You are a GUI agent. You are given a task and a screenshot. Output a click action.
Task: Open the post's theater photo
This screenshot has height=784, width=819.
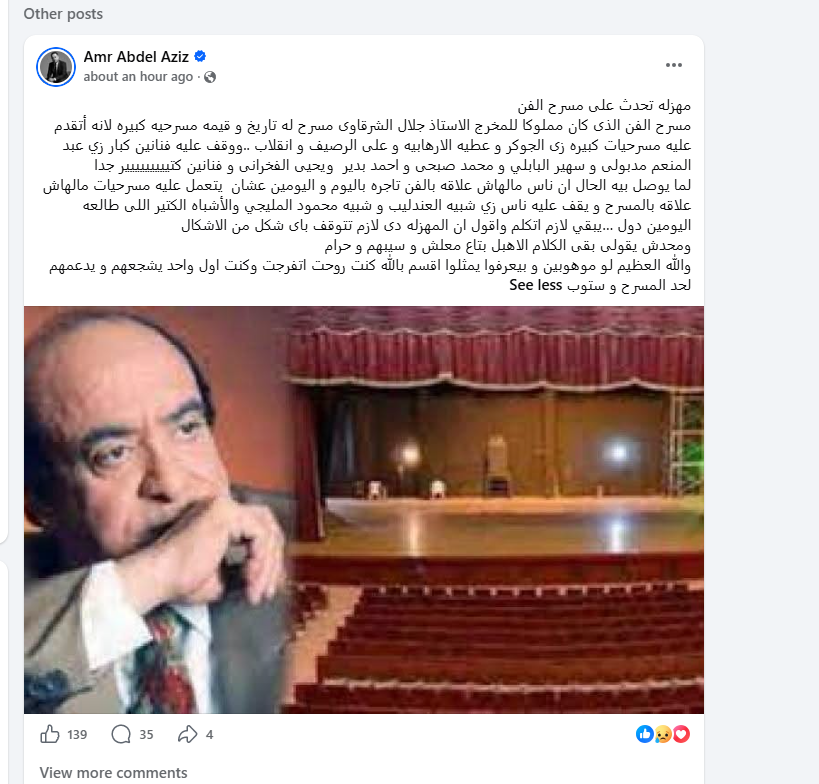coord(364,510)
